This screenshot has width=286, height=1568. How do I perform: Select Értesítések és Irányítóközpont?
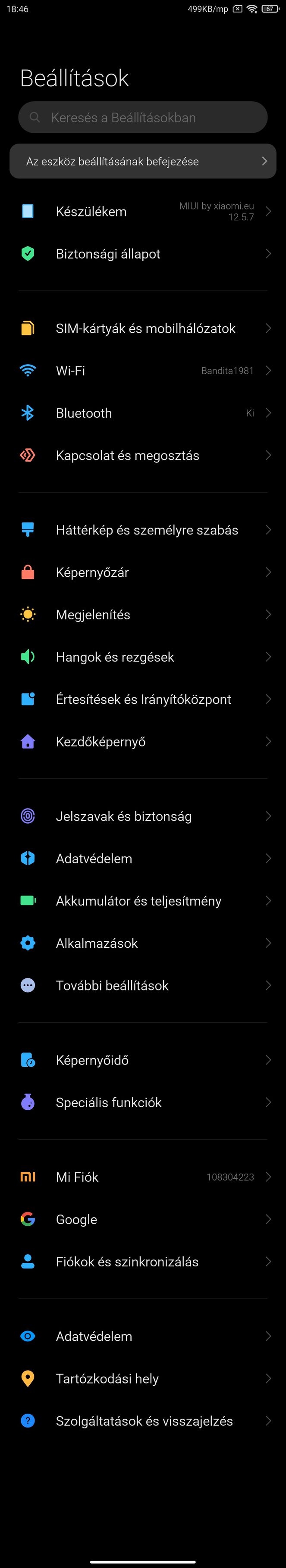(143, 700)
